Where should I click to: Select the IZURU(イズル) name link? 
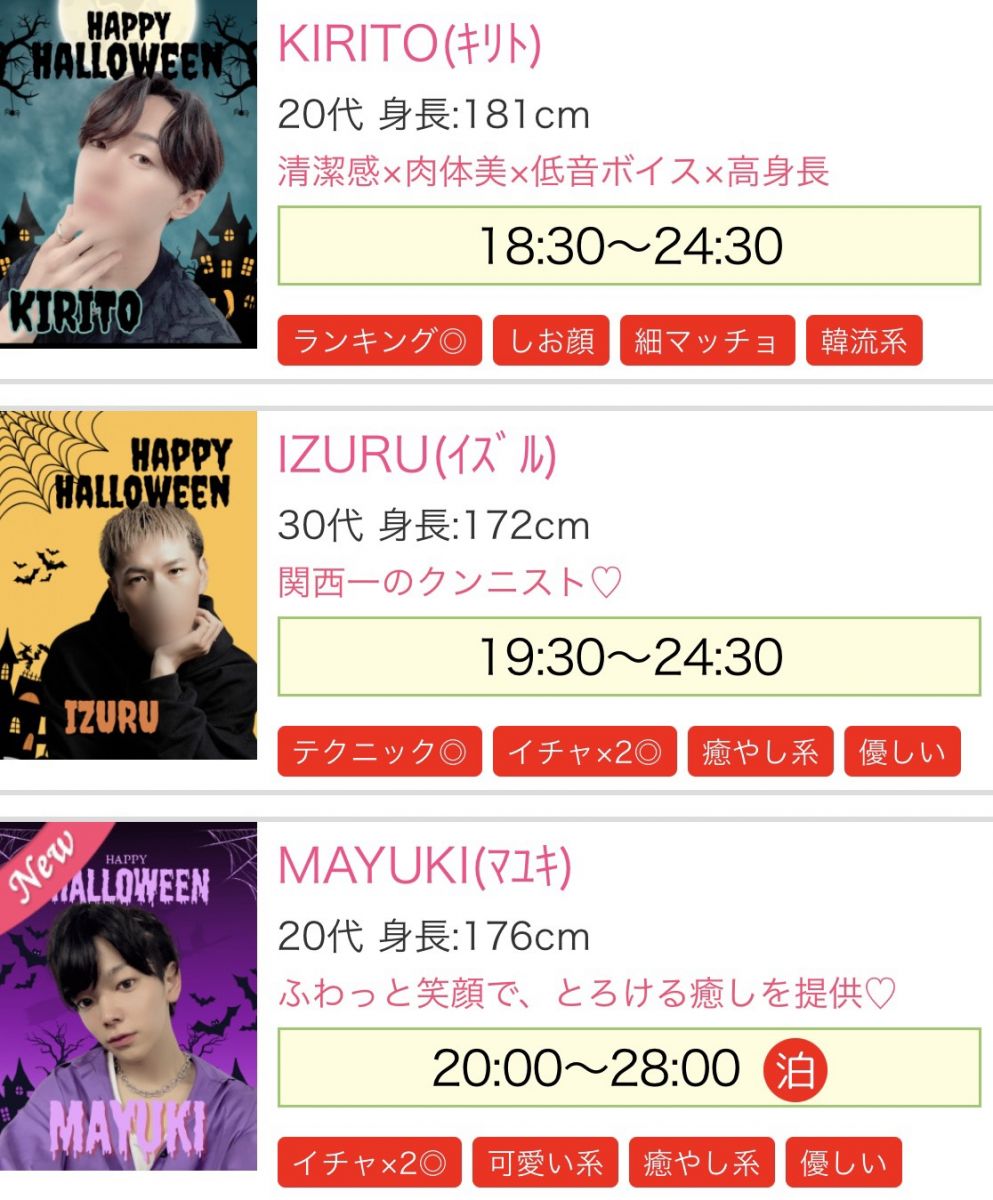pyautogui.click(x=416, y=456)
